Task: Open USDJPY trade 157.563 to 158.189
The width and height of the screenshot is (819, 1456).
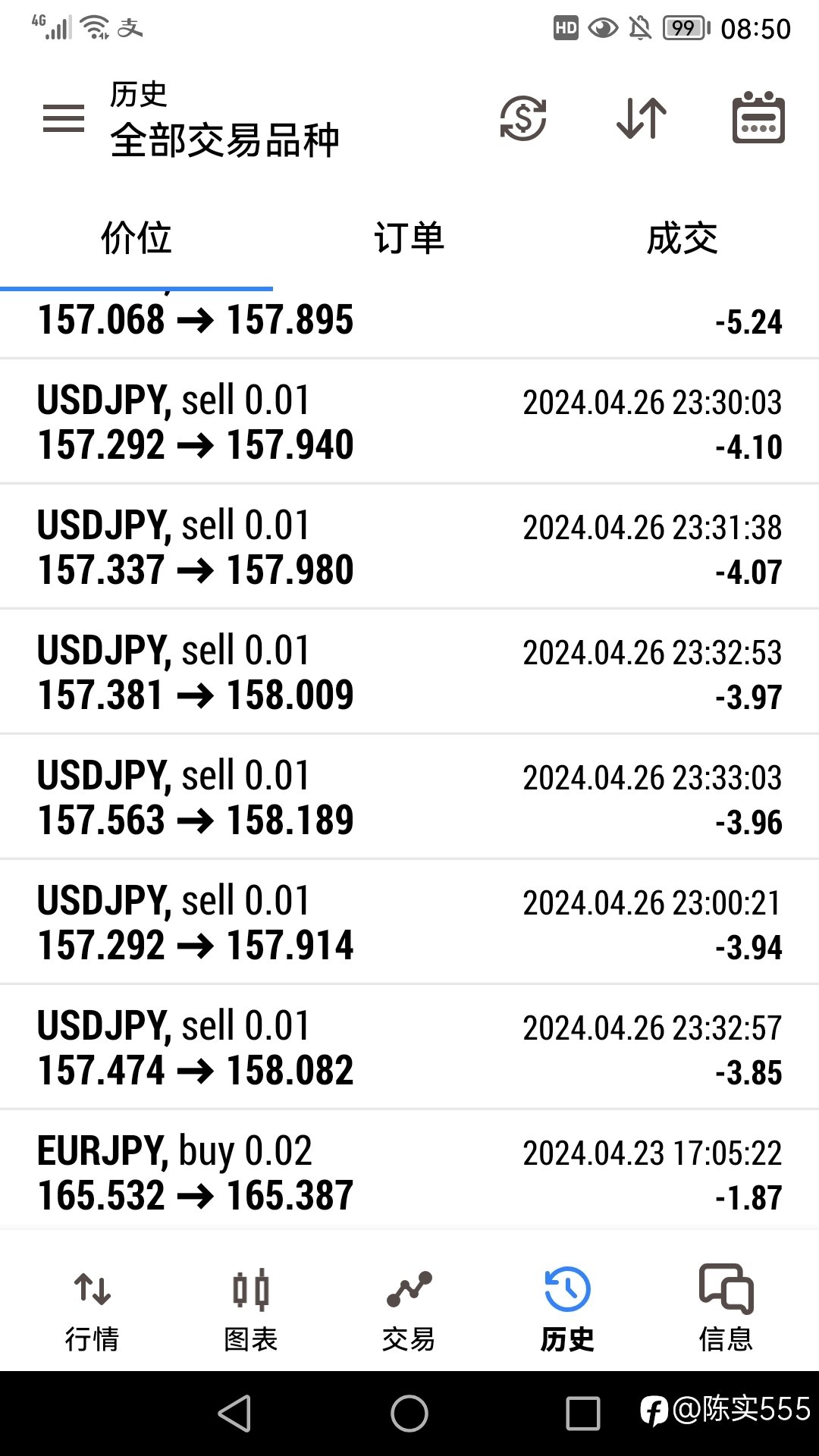Action: (409, 797)
